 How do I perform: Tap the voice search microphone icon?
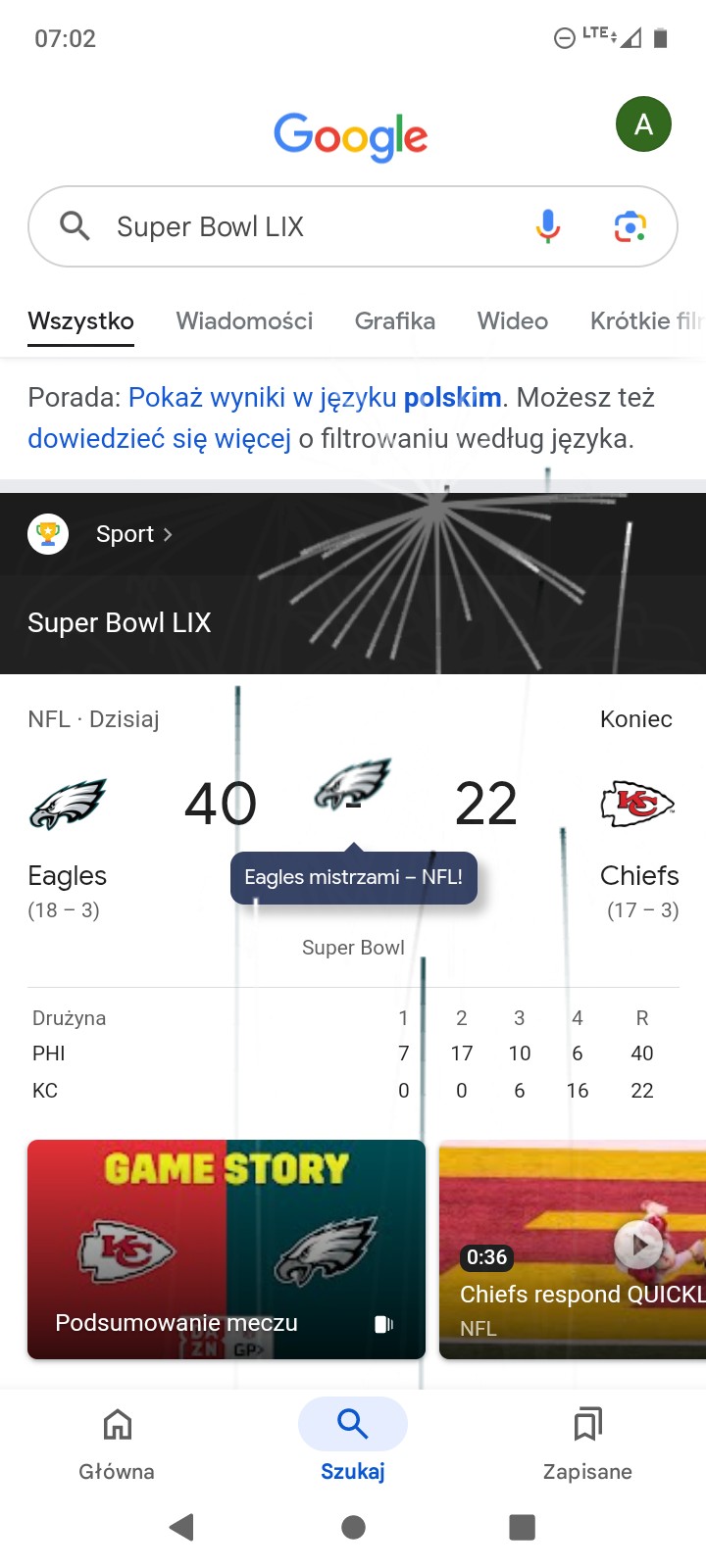548,226
